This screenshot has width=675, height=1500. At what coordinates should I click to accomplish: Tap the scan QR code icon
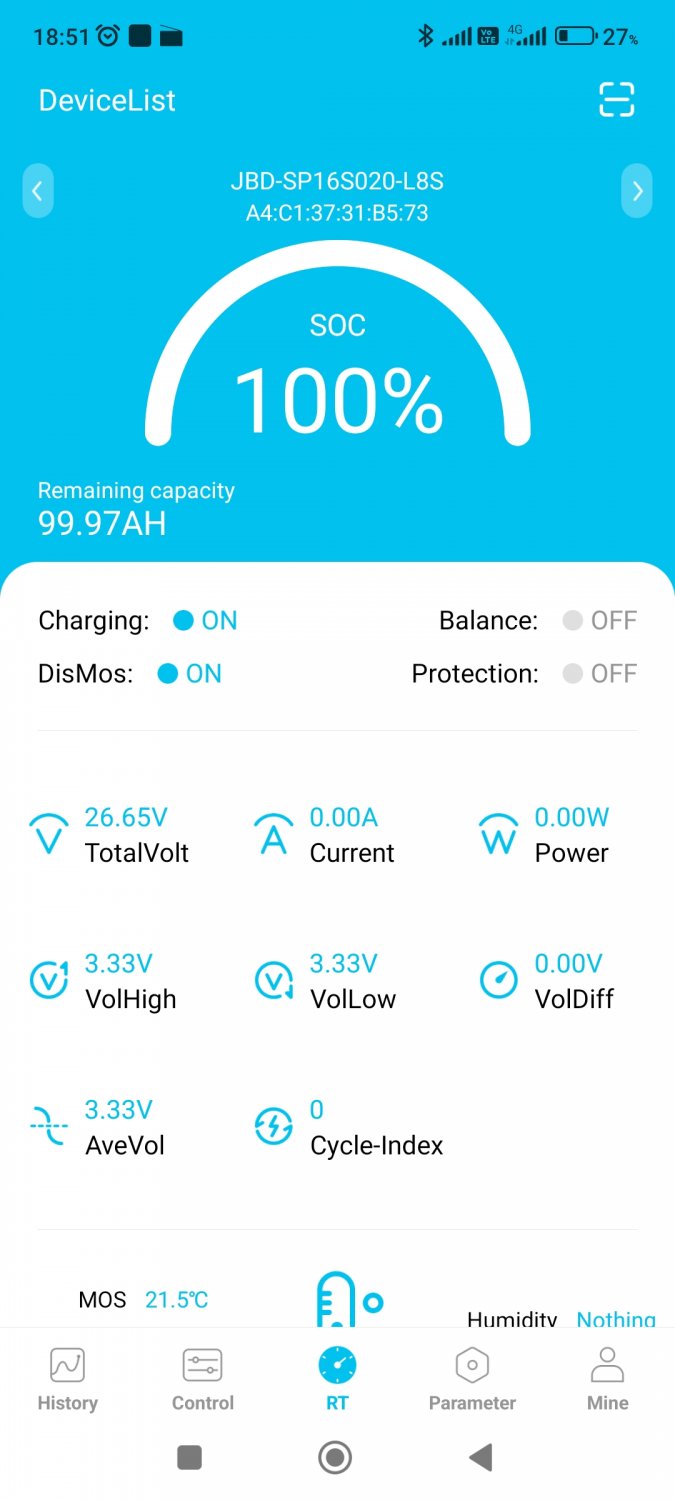(x=616, y=99)
